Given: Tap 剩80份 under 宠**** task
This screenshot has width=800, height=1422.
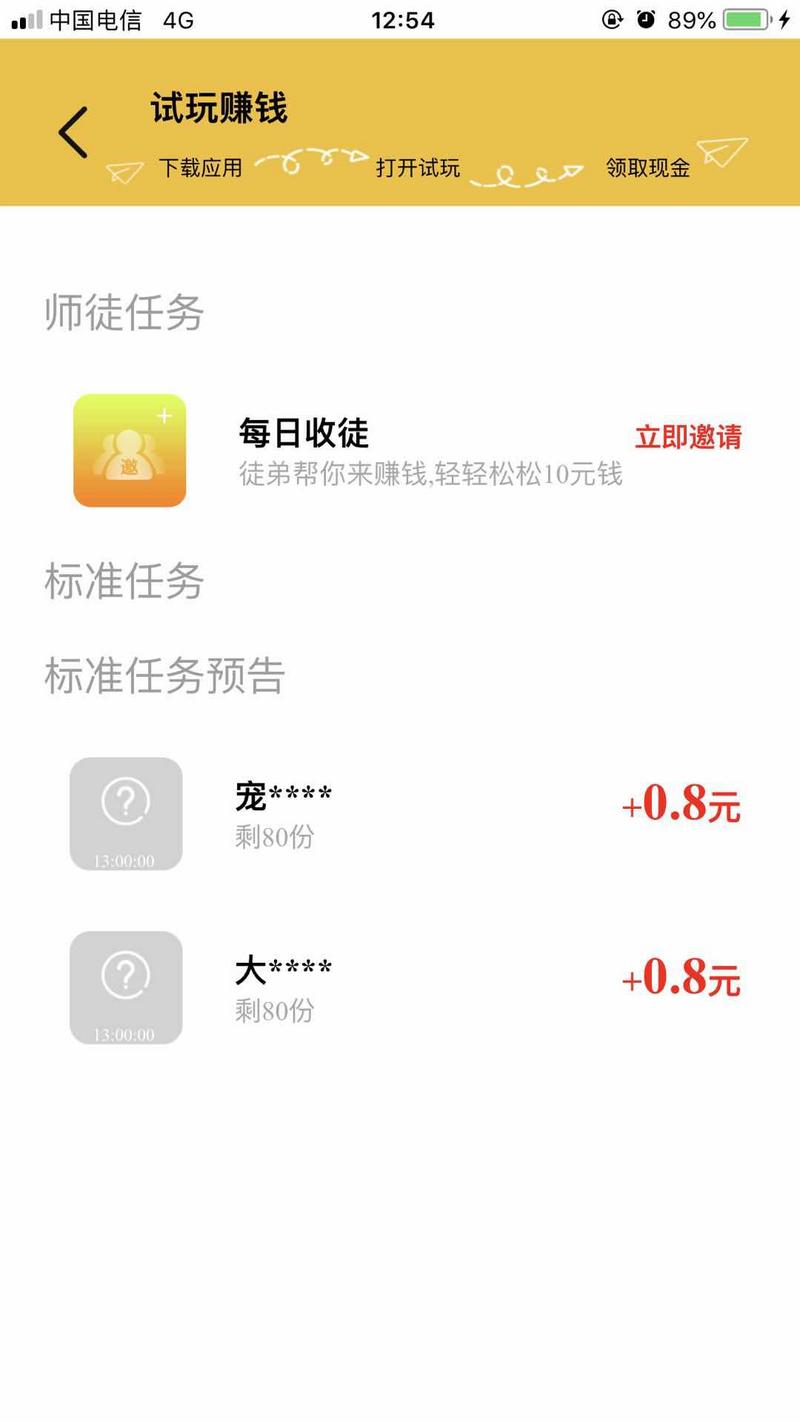Looking at the screenshot, I should coord(274,838).
